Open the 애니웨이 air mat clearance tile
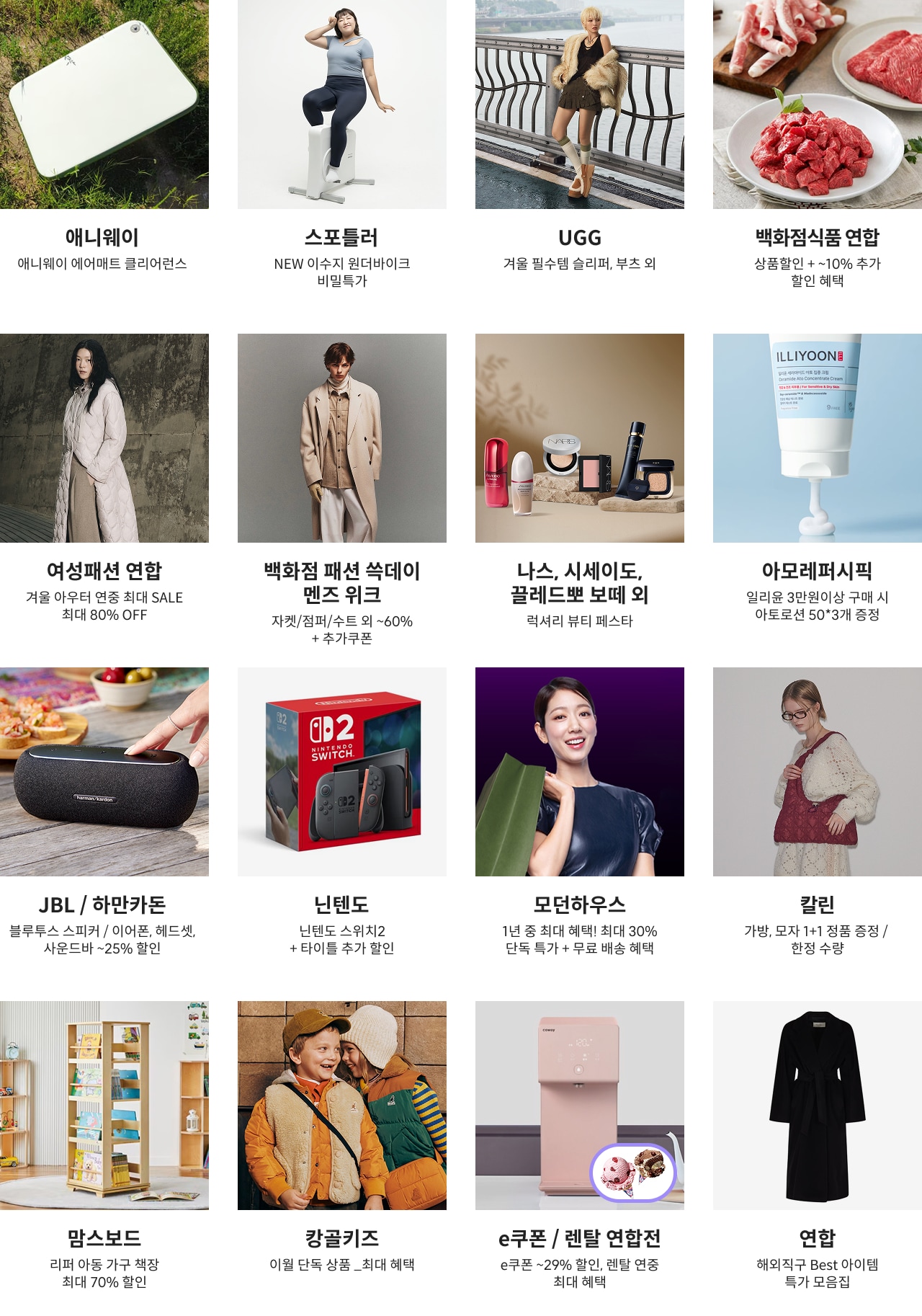The image size is (922, 1316). tap(104, 105)
